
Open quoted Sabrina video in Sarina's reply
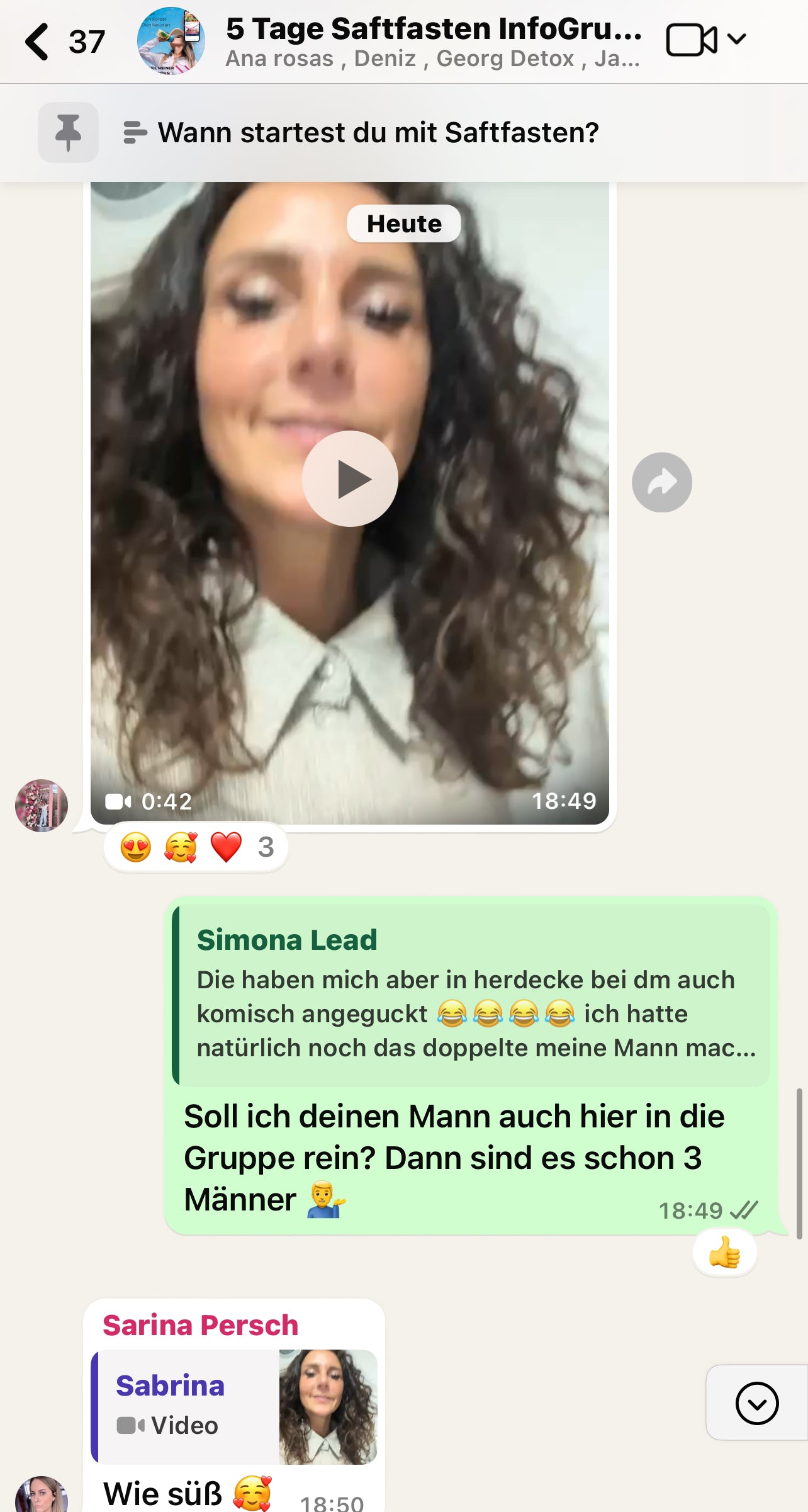tap(234, 1406)
